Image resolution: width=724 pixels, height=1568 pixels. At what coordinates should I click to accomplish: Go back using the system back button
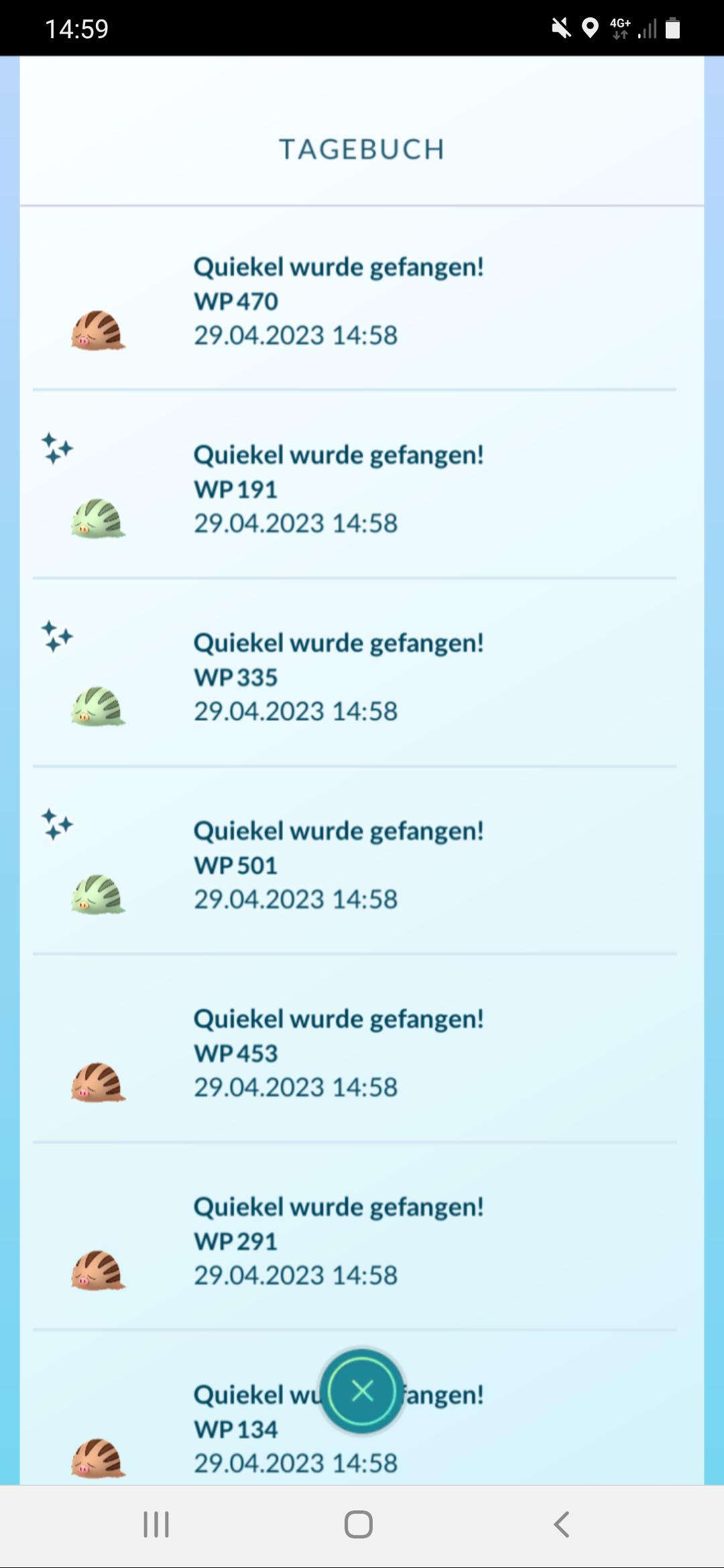(561, 1524)
